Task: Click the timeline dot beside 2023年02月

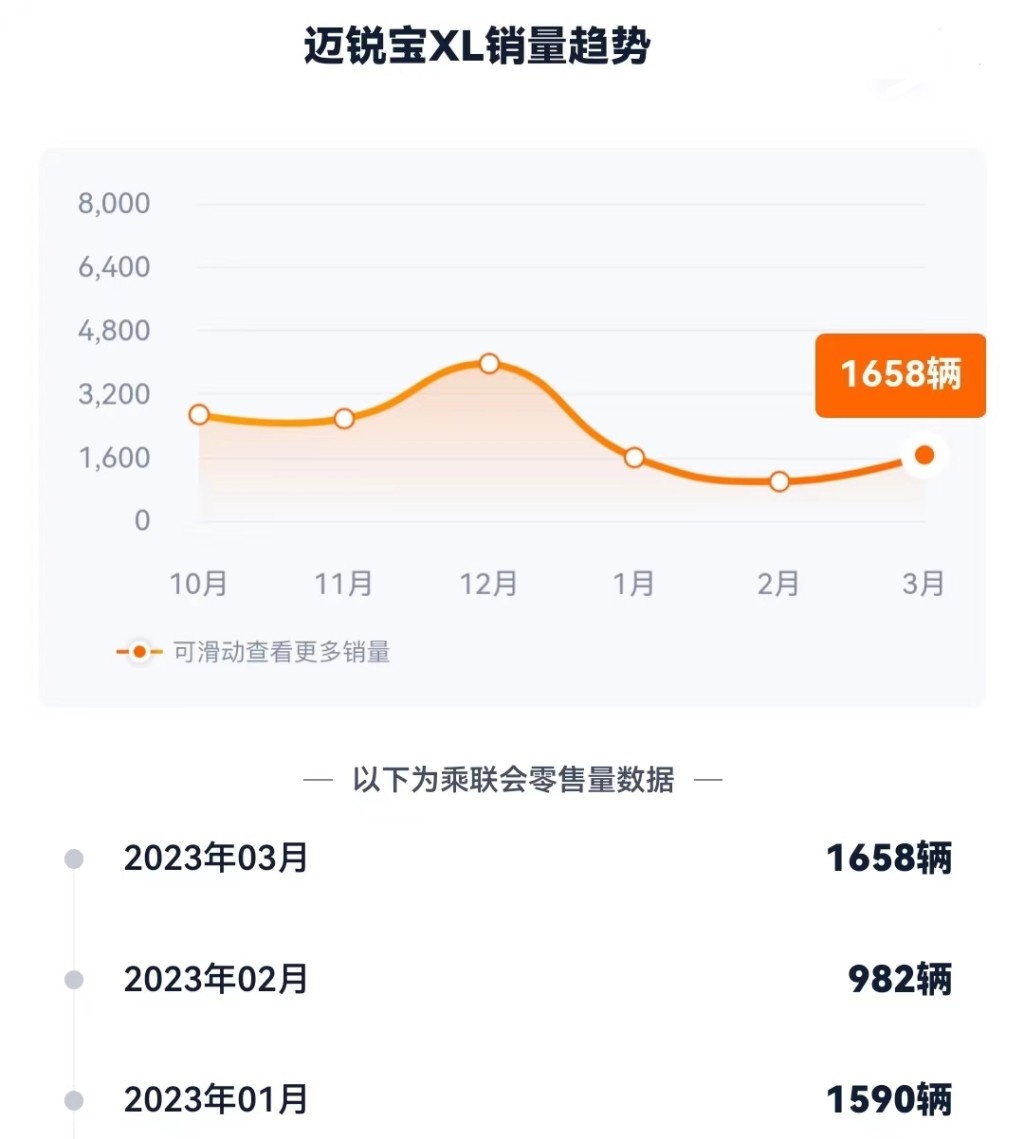Action: click(72, 978)
